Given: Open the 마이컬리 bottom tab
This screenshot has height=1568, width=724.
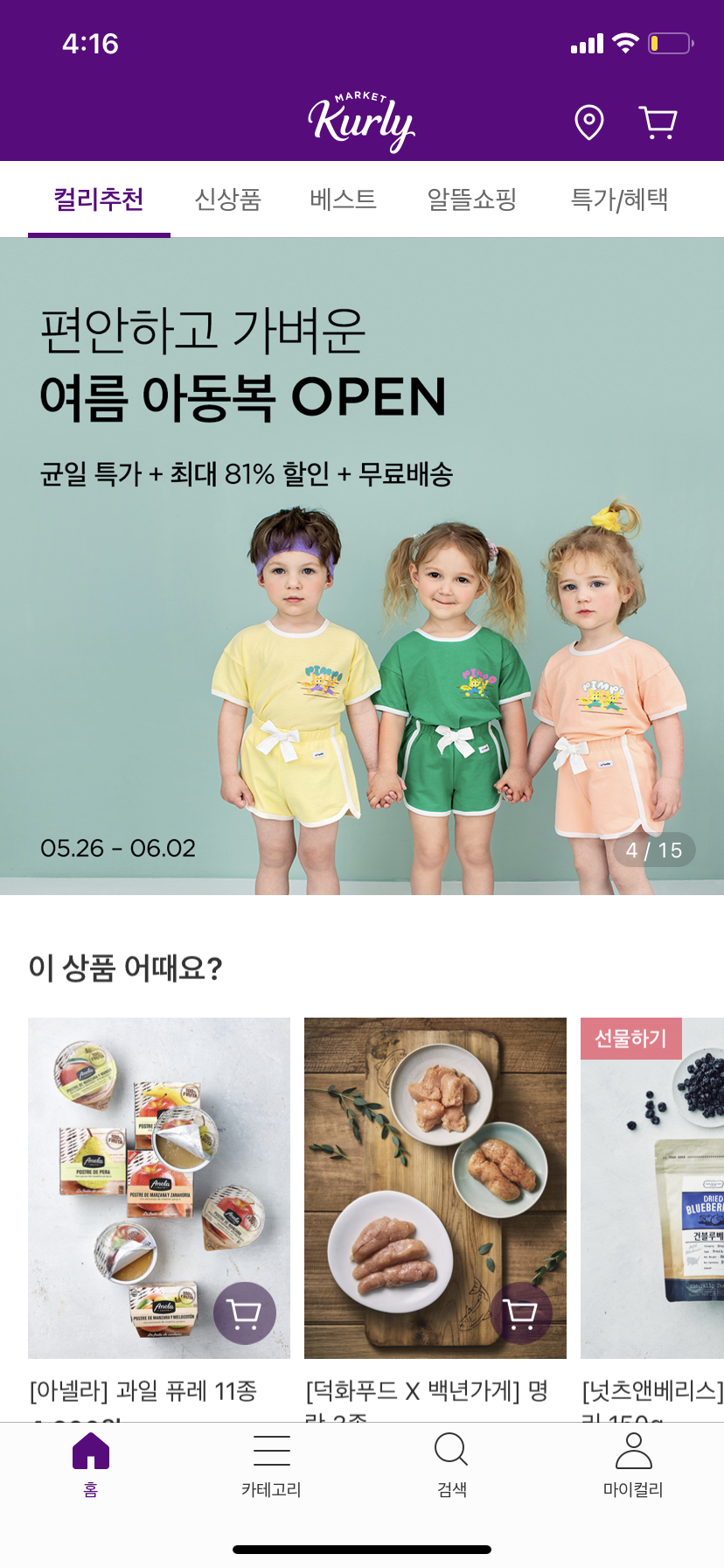Looking at the screenshot, I should click(633, 1463).
